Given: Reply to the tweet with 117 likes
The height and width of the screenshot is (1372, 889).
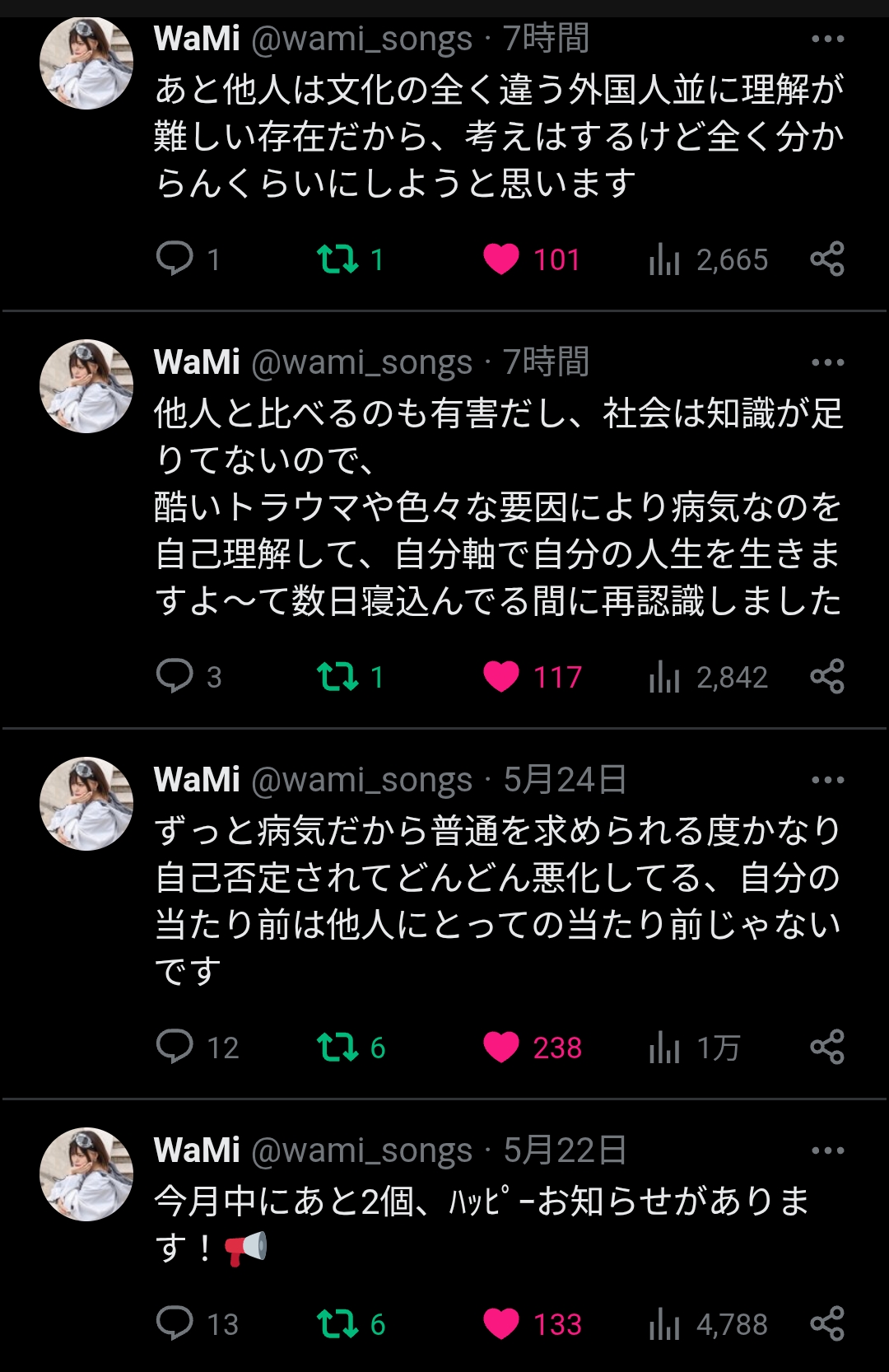Looking at the screenshot, I should point(175,676).
